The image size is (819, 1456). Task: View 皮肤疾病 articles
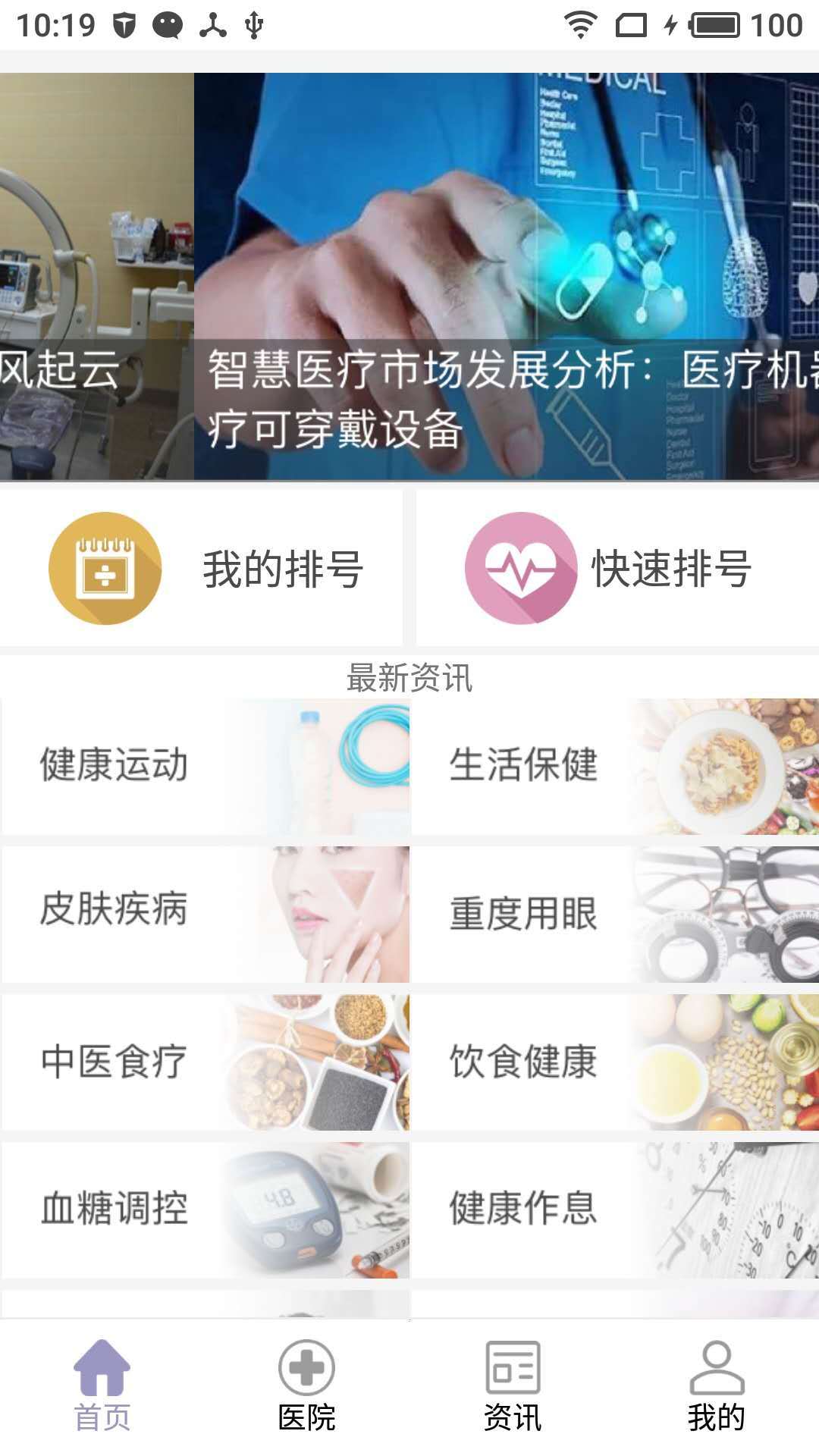(x=206, y=913)
